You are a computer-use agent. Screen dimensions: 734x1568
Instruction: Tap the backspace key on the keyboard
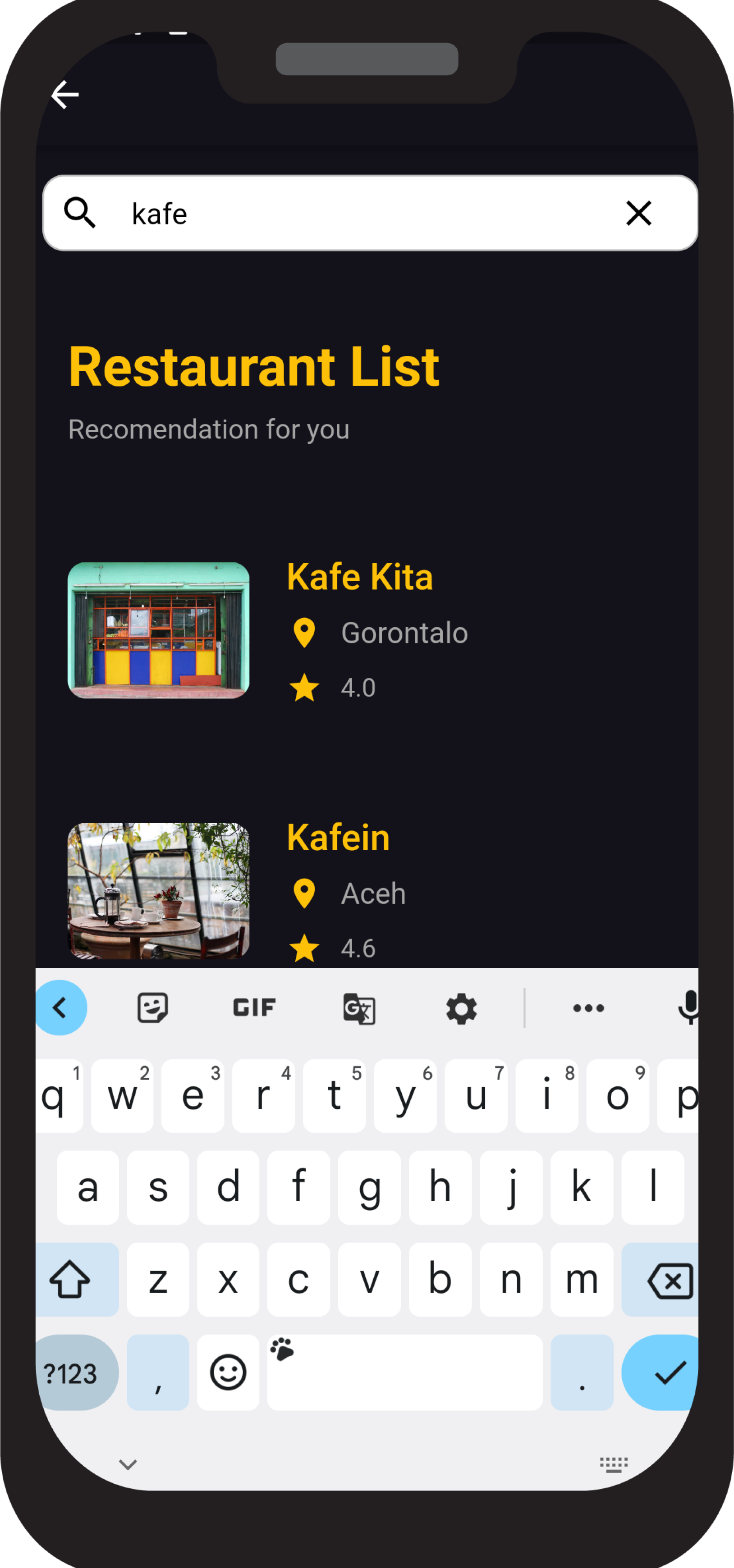670,1281
